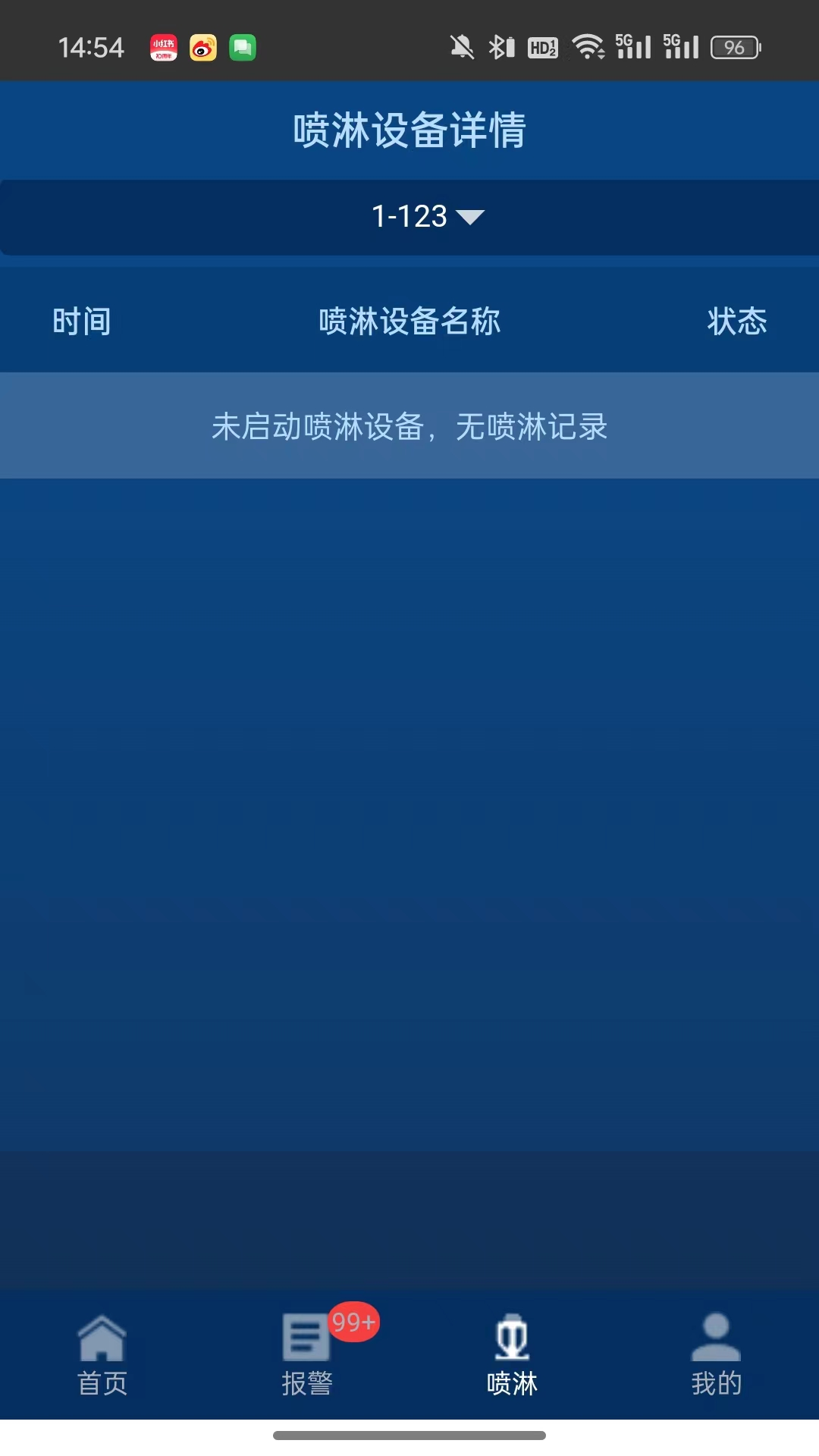Expand the 1-123 device dropdown
Image resolution: width=819 pixels, height=1456 pixels.
pos(427,217)
